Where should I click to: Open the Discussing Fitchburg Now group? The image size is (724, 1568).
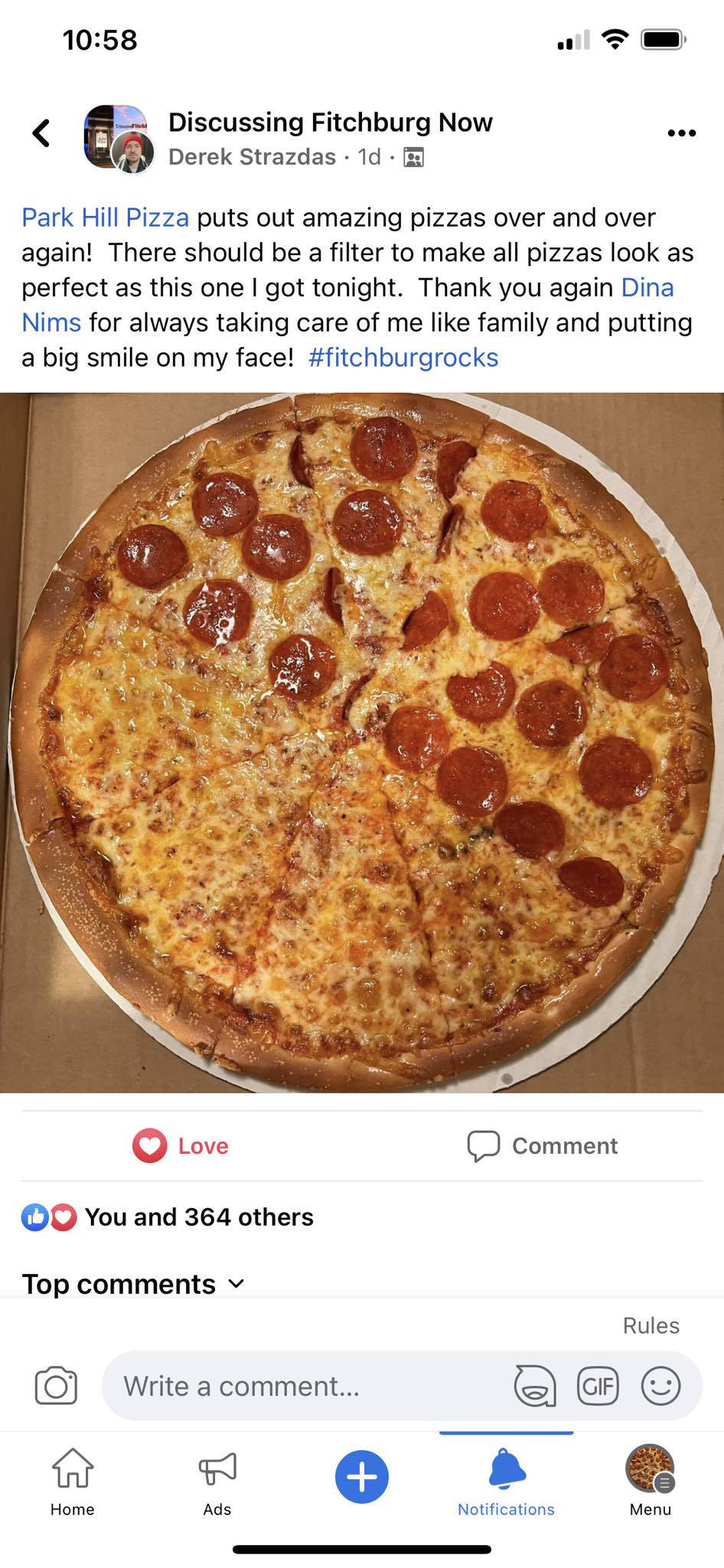[330, 122]
